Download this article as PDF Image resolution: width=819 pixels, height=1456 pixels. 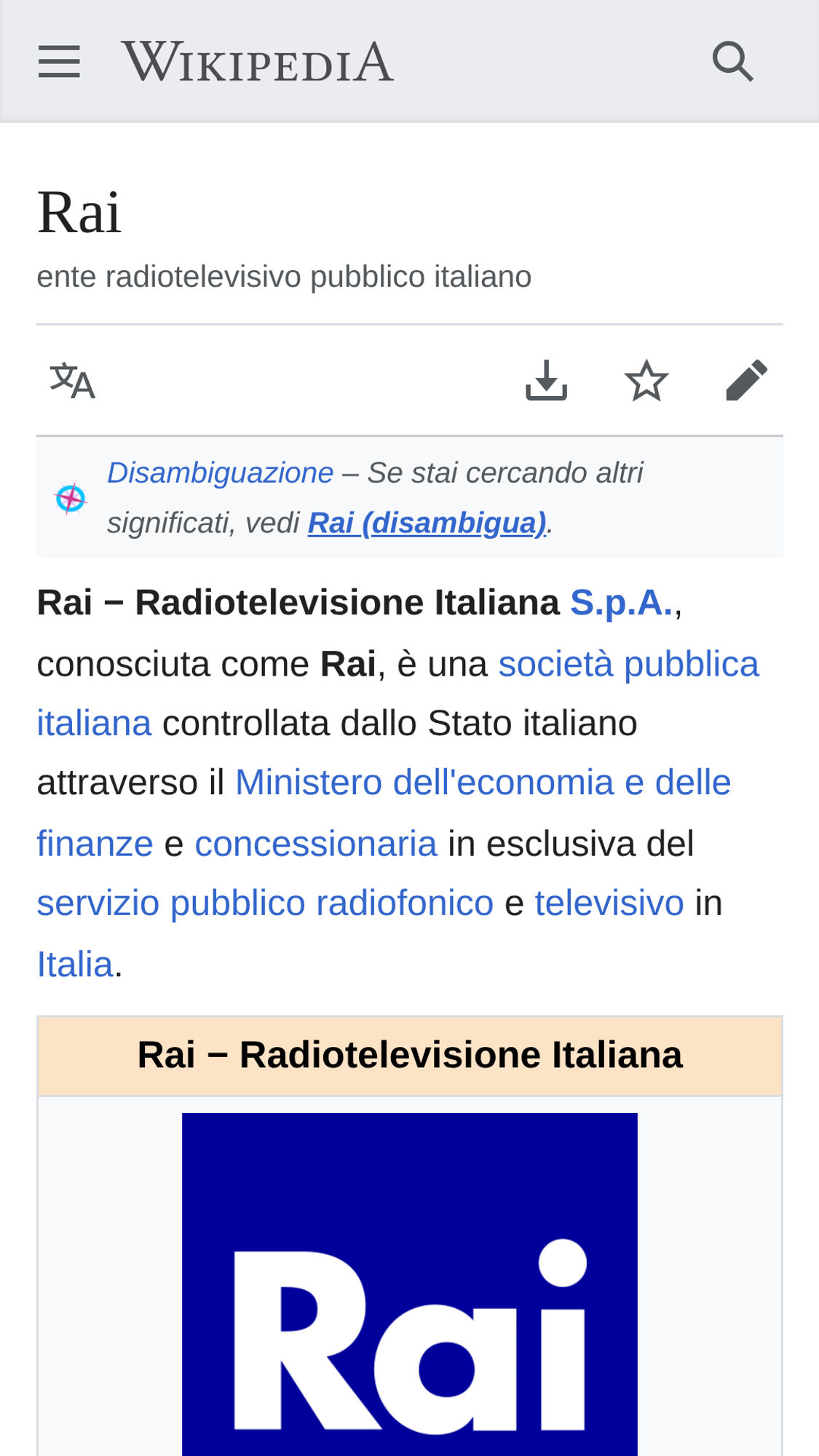pyautogui.click(x=546, y=380)
